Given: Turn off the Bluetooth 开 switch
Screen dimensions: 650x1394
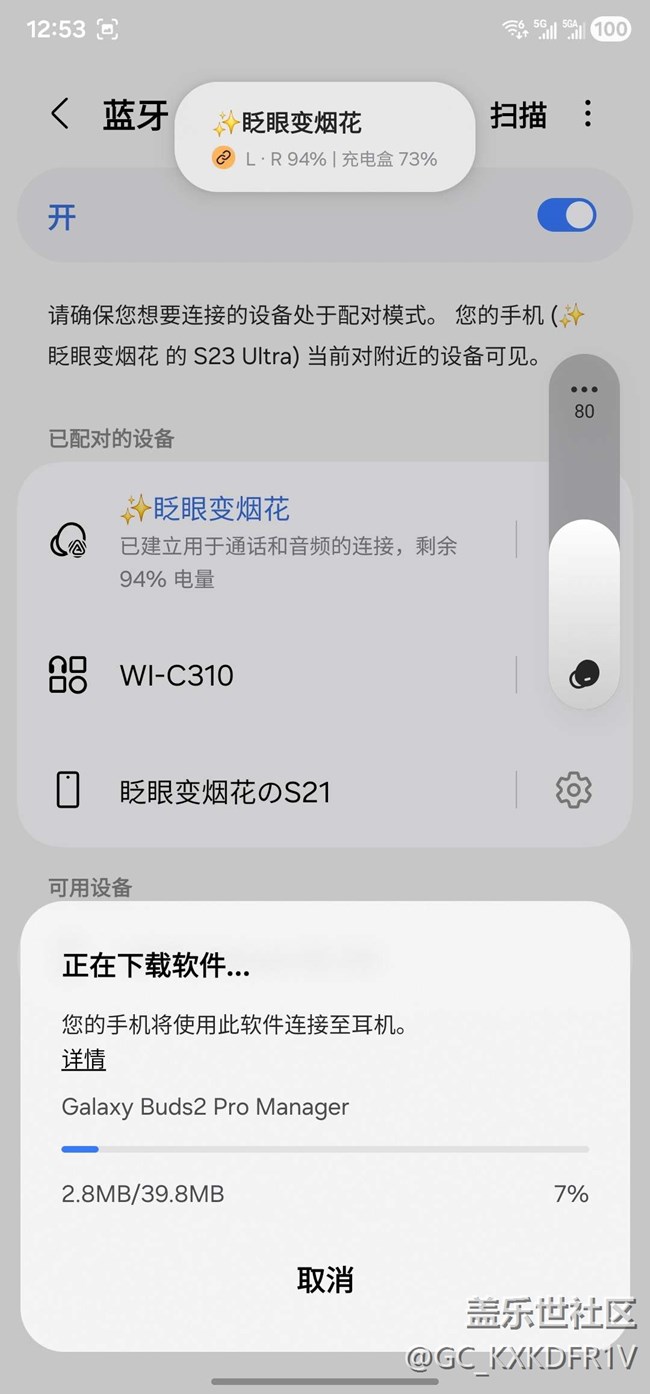Looking at the screenshot, I should point(567,216).
